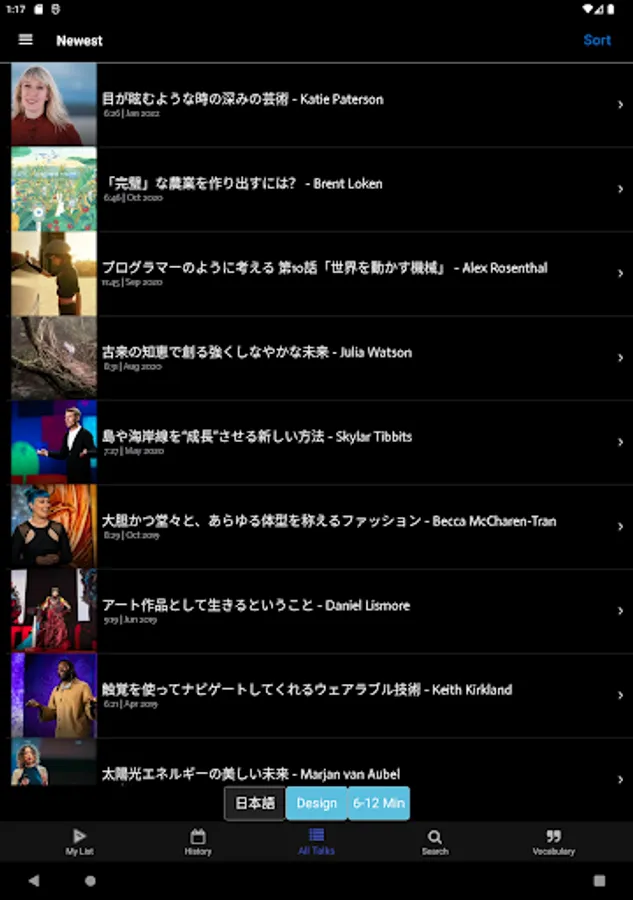The image size is (633, 900).
Task: Select the All Talks tab
Action: 316,842
